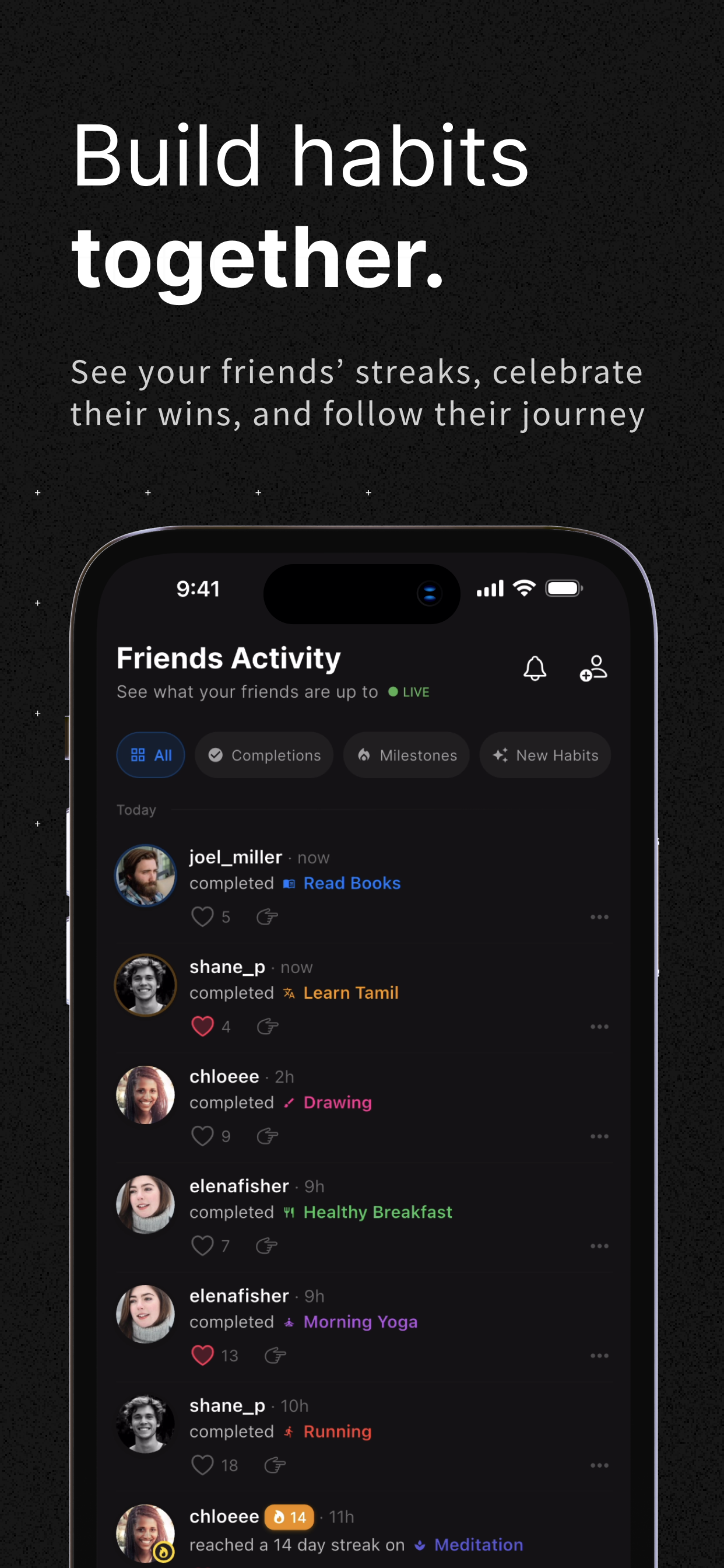Tap chloeee's 14-day streak flame badge
Viewport: 724px width, 1568px height.
point(289,1517)
